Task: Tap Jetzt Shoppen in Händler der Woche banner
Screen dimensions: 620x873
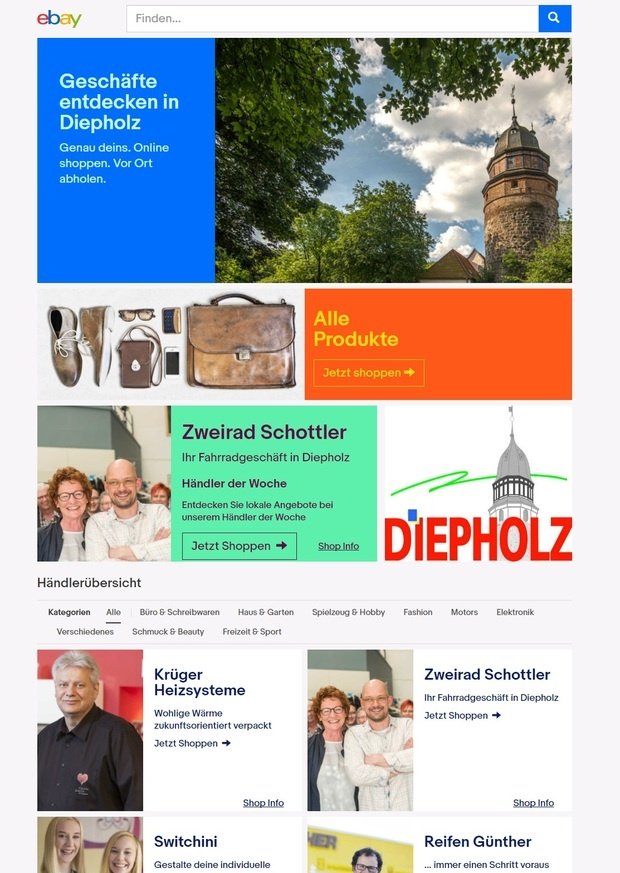Action: pos(239,546)
